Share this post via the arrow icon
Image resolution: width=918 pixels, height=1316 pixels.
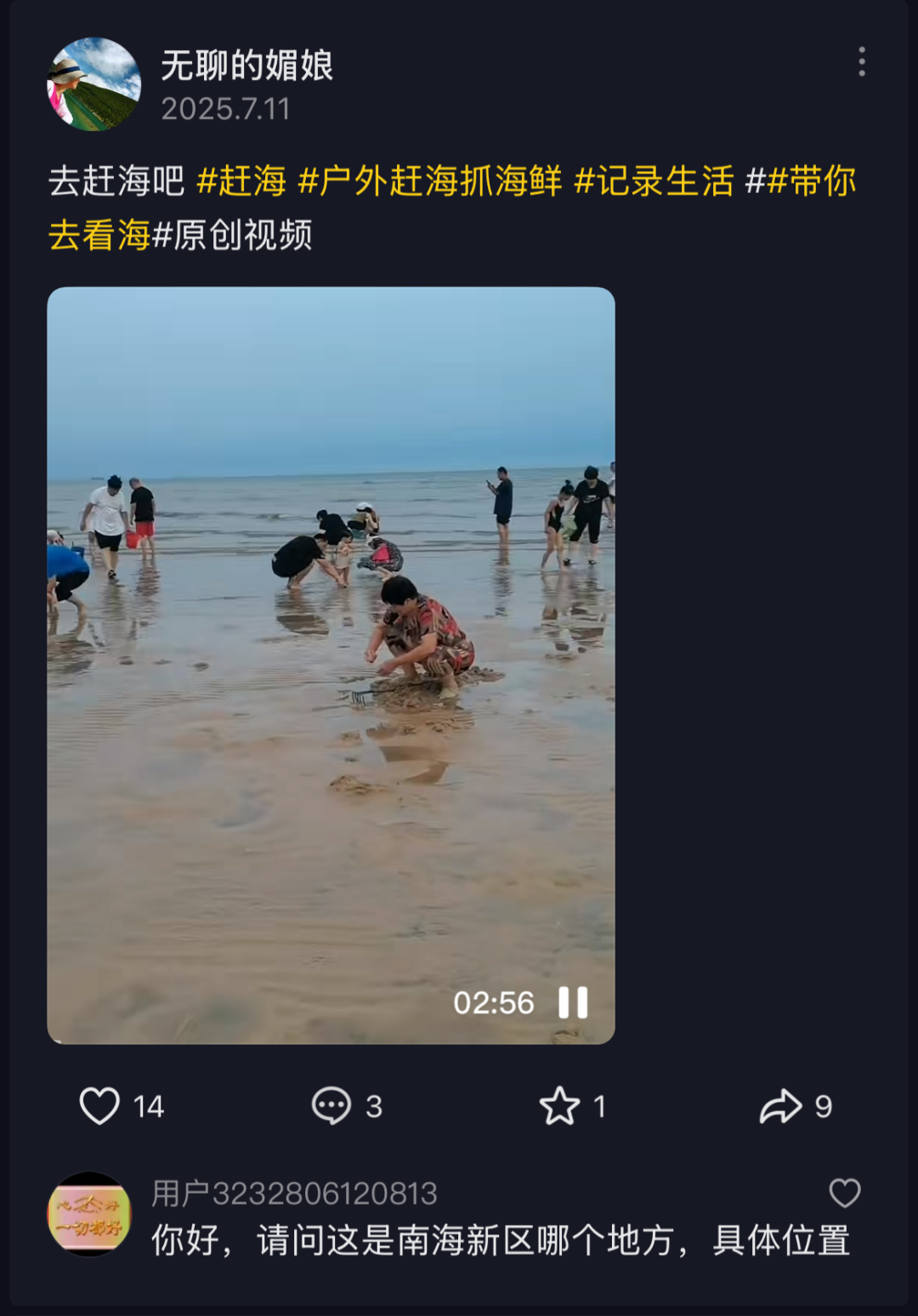[x=780, y=1106]
